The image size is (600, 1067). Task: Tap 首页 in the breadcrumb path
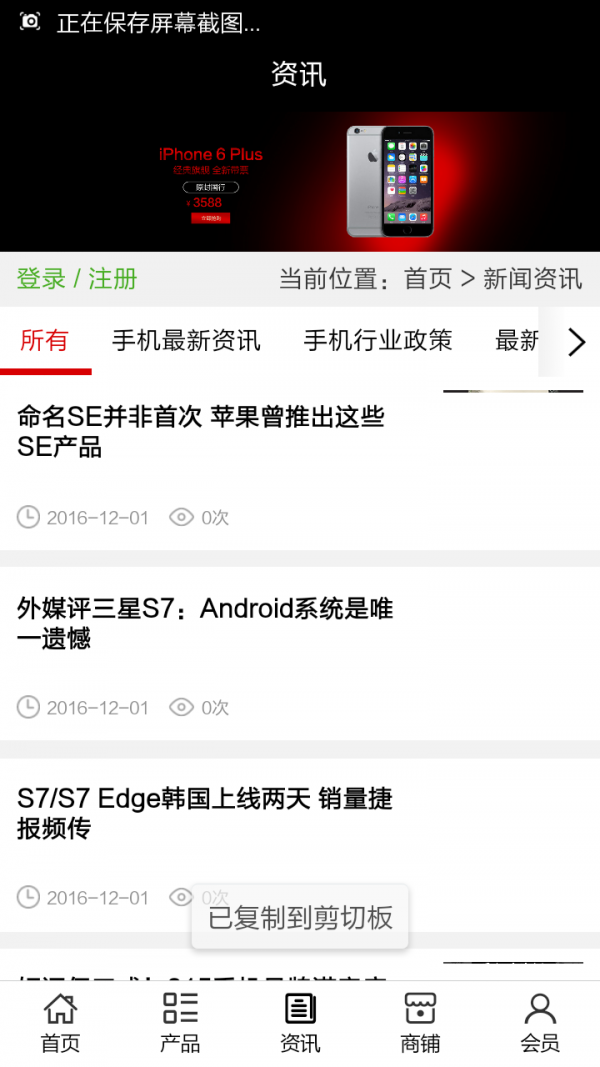click(x=428, y=279)
